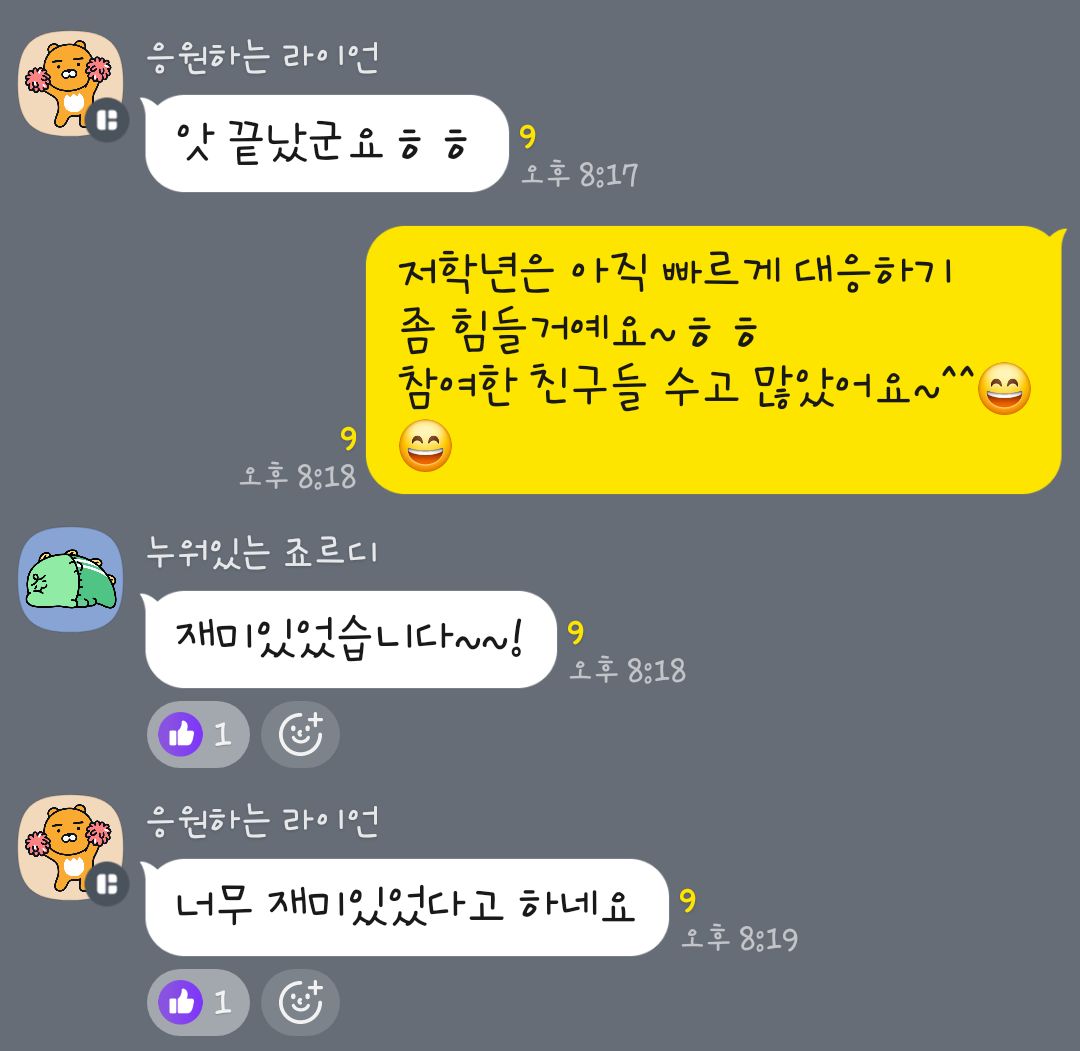Image resolution: width=1080 pixels, height=1051 pixels.
Task: Add an emoji reaction to "재미있었습니다~~!"
Action: (x=300, y=735)
